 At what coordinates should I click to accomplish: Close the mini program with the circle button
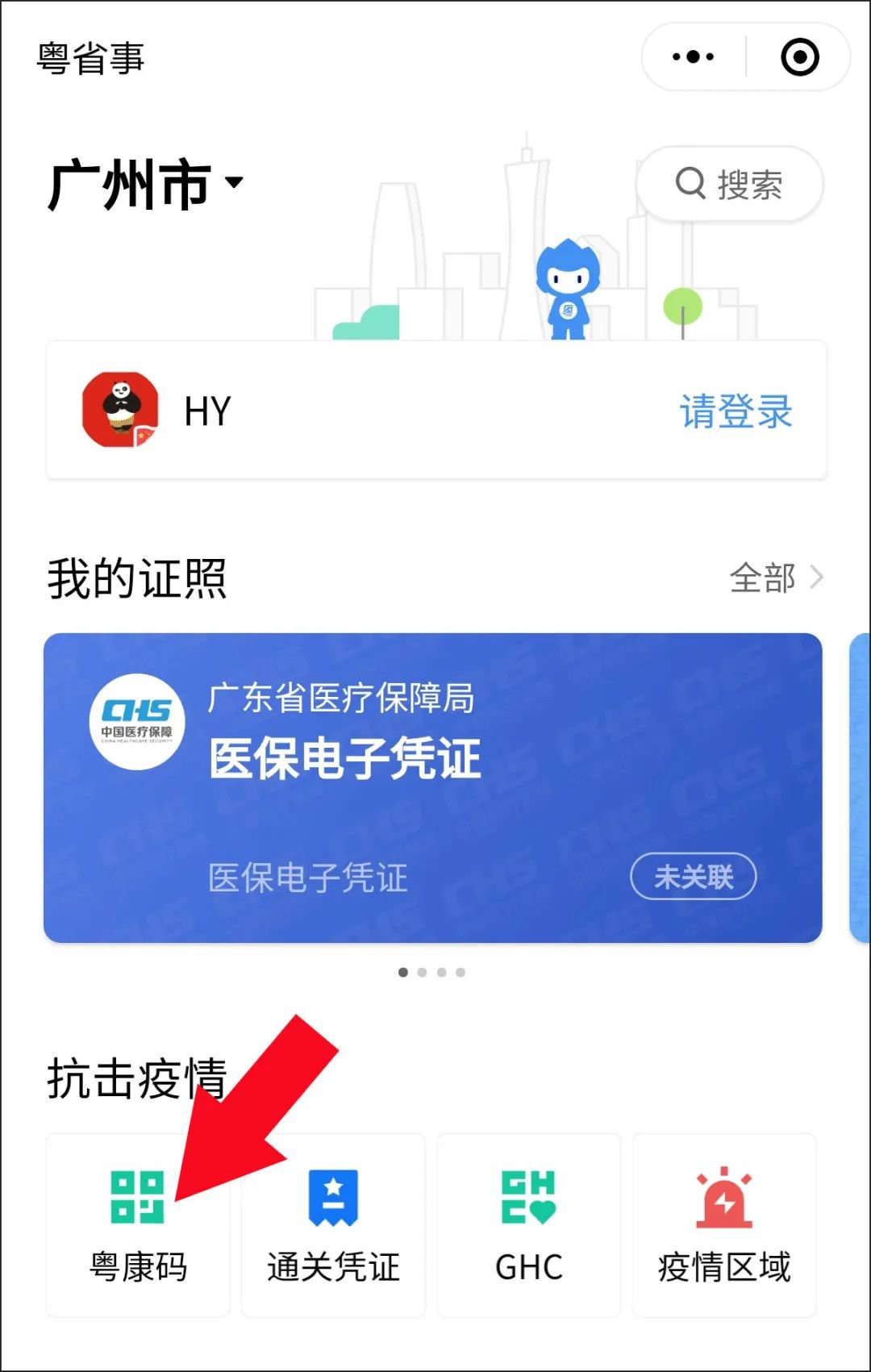(799, 57)
